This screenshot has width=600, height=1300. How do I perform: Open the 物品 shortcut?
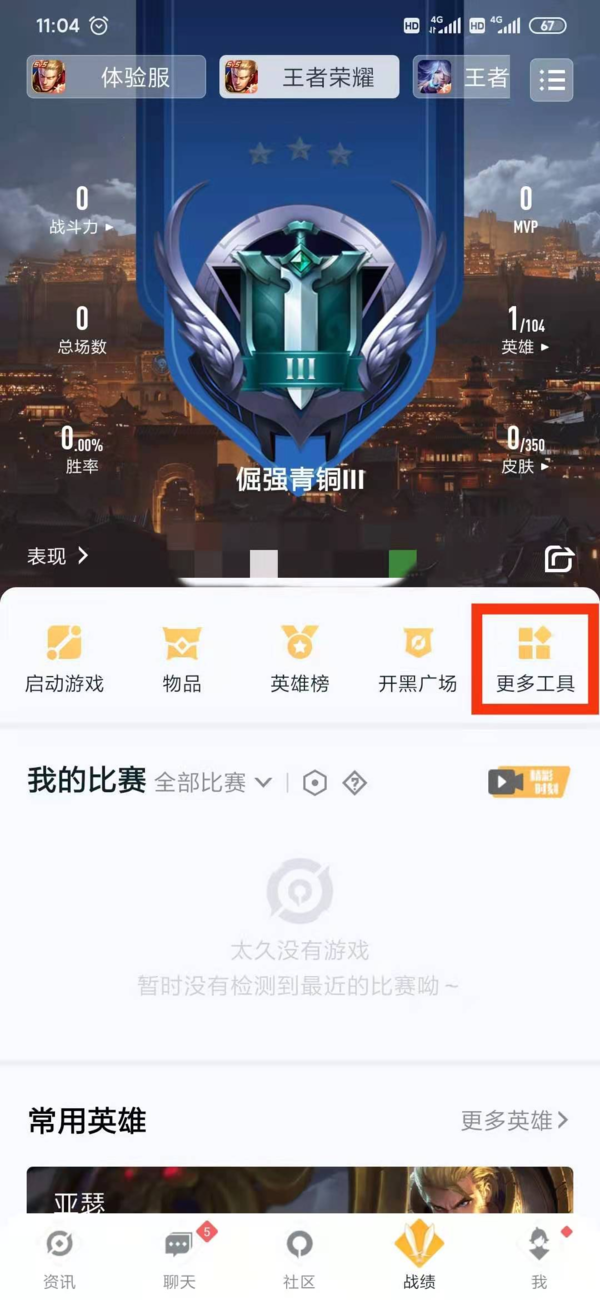click(x=182, y=660)
